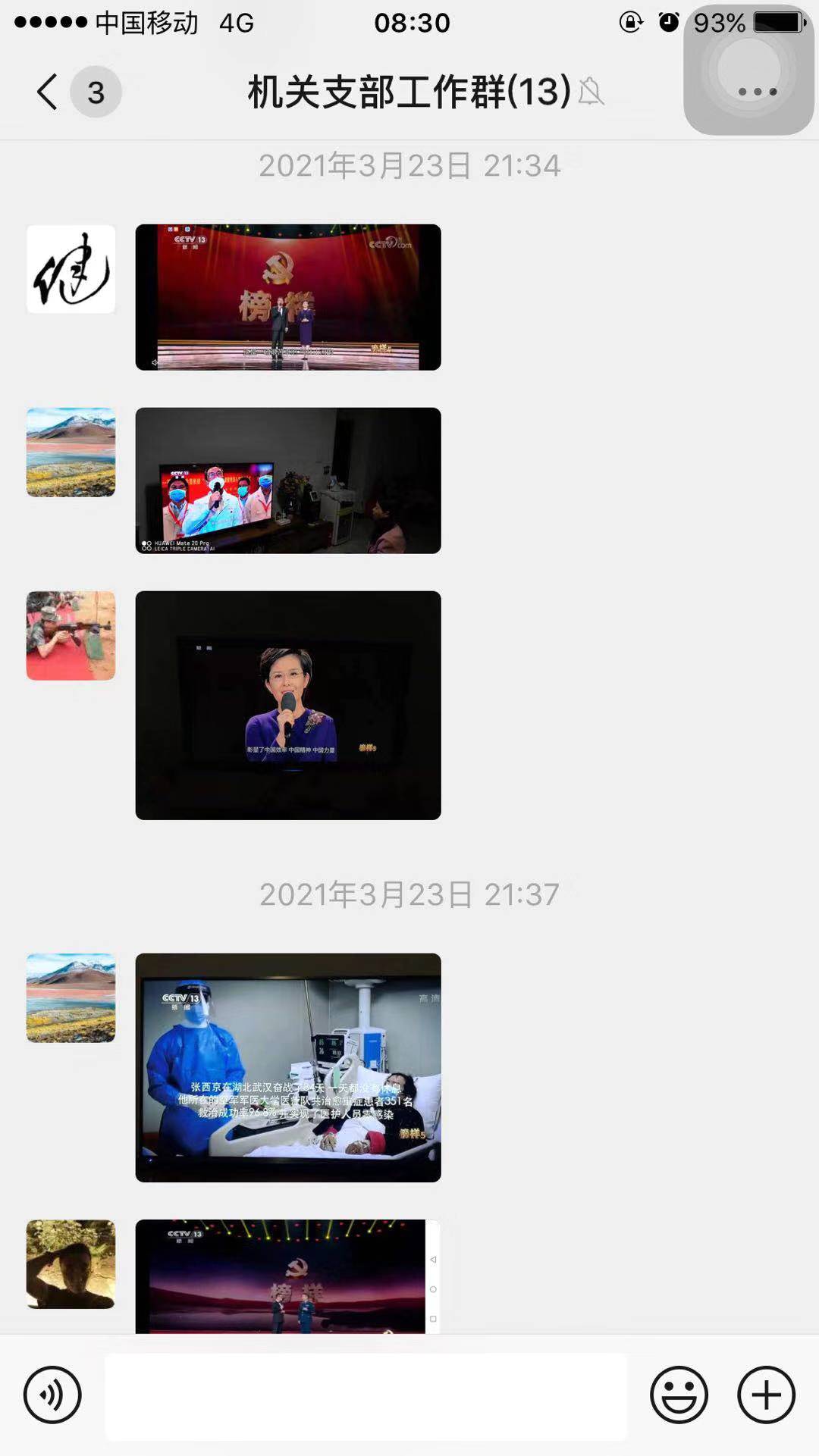Open the rifle shooter avatar's profile

(71, 635)
